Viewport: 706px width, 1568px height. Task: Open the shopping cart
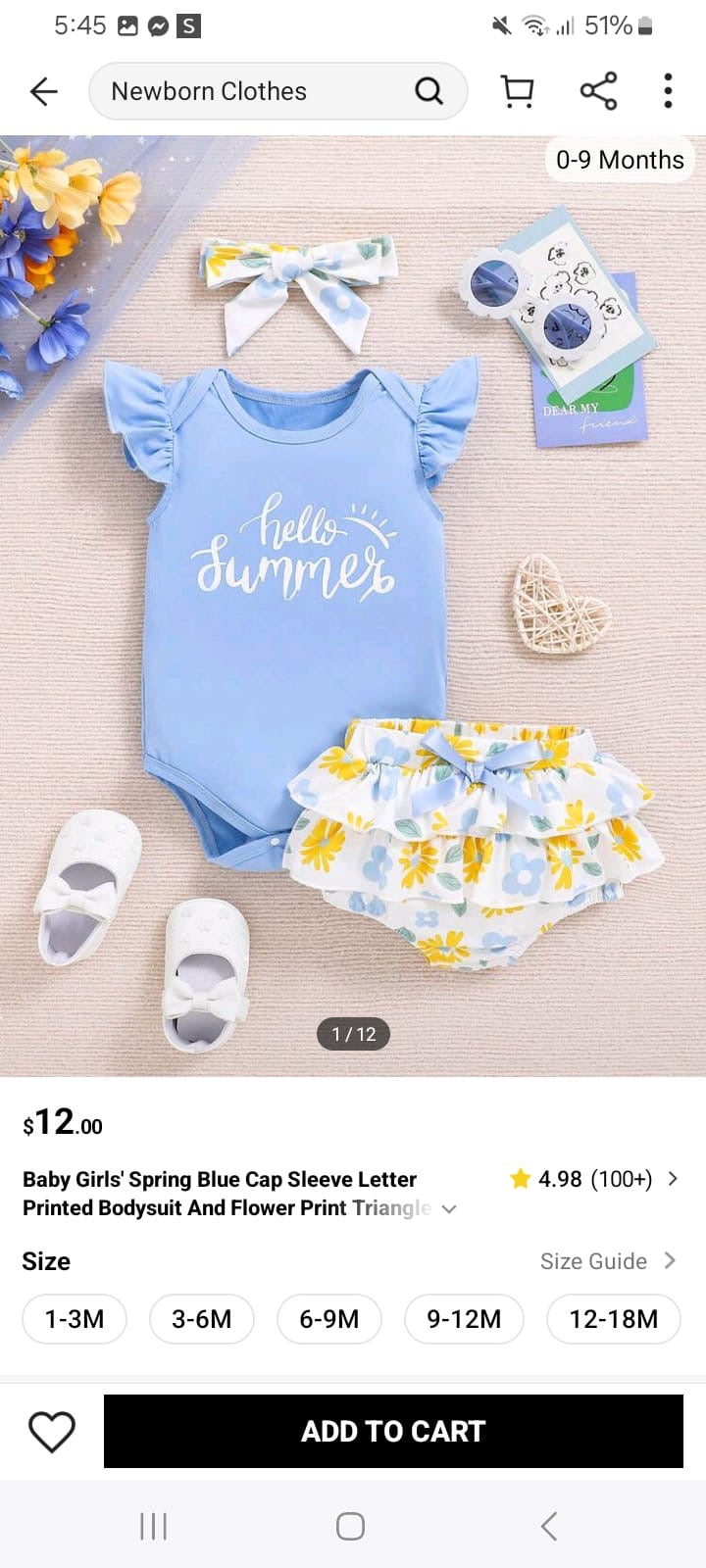point(517,91)
